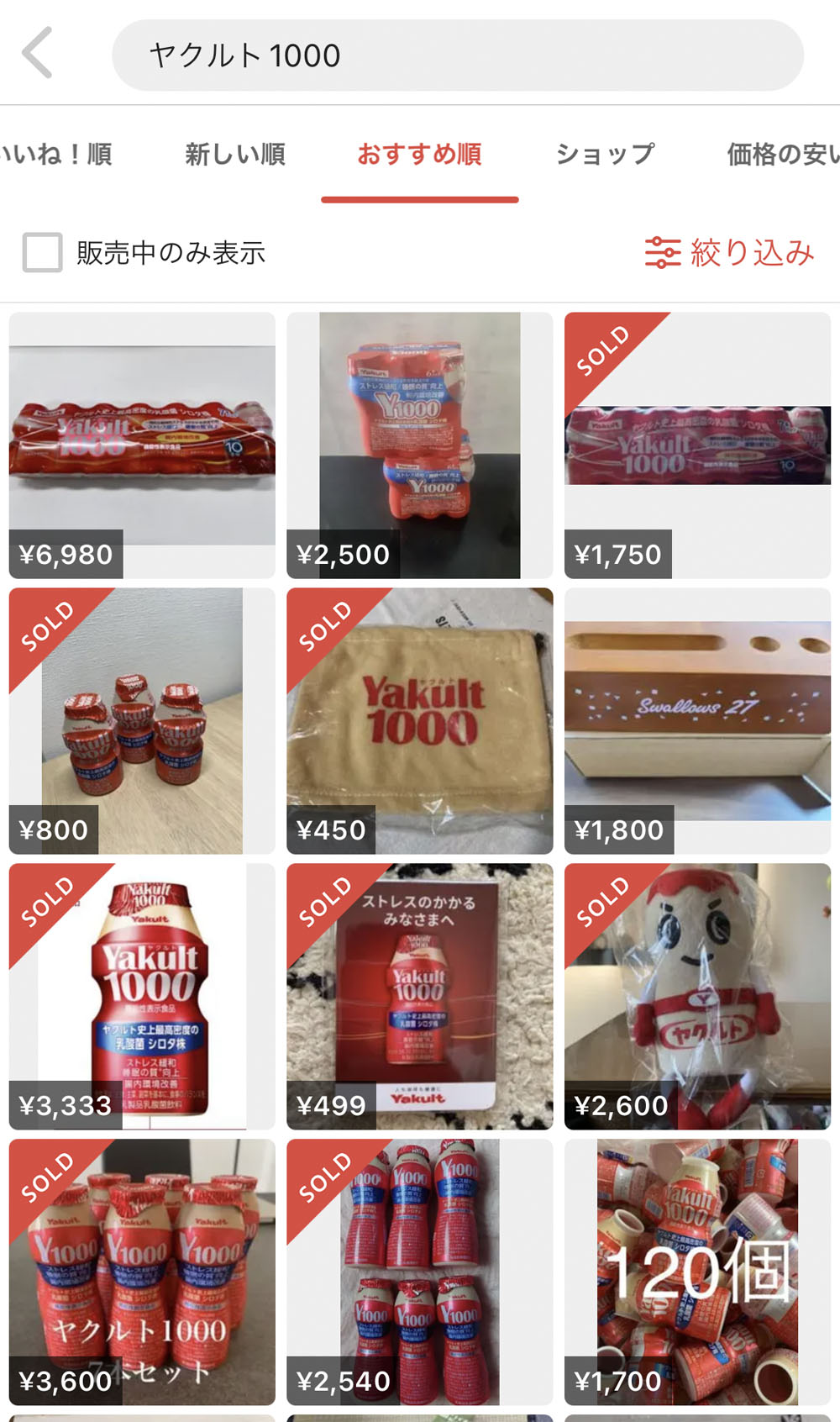Switch to the ショップ tab

605,155
